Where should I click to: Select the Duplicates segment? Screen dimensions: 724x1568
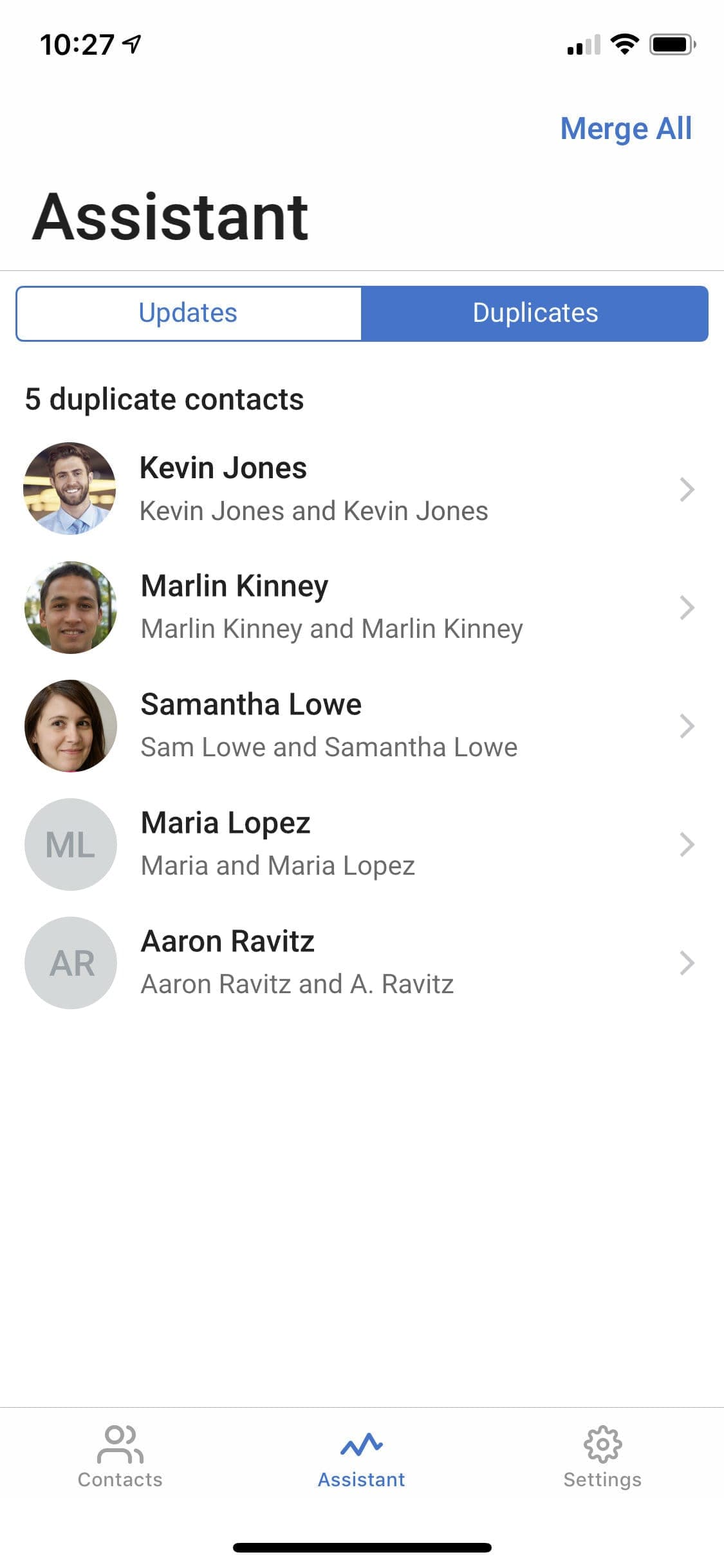point(535,313)
